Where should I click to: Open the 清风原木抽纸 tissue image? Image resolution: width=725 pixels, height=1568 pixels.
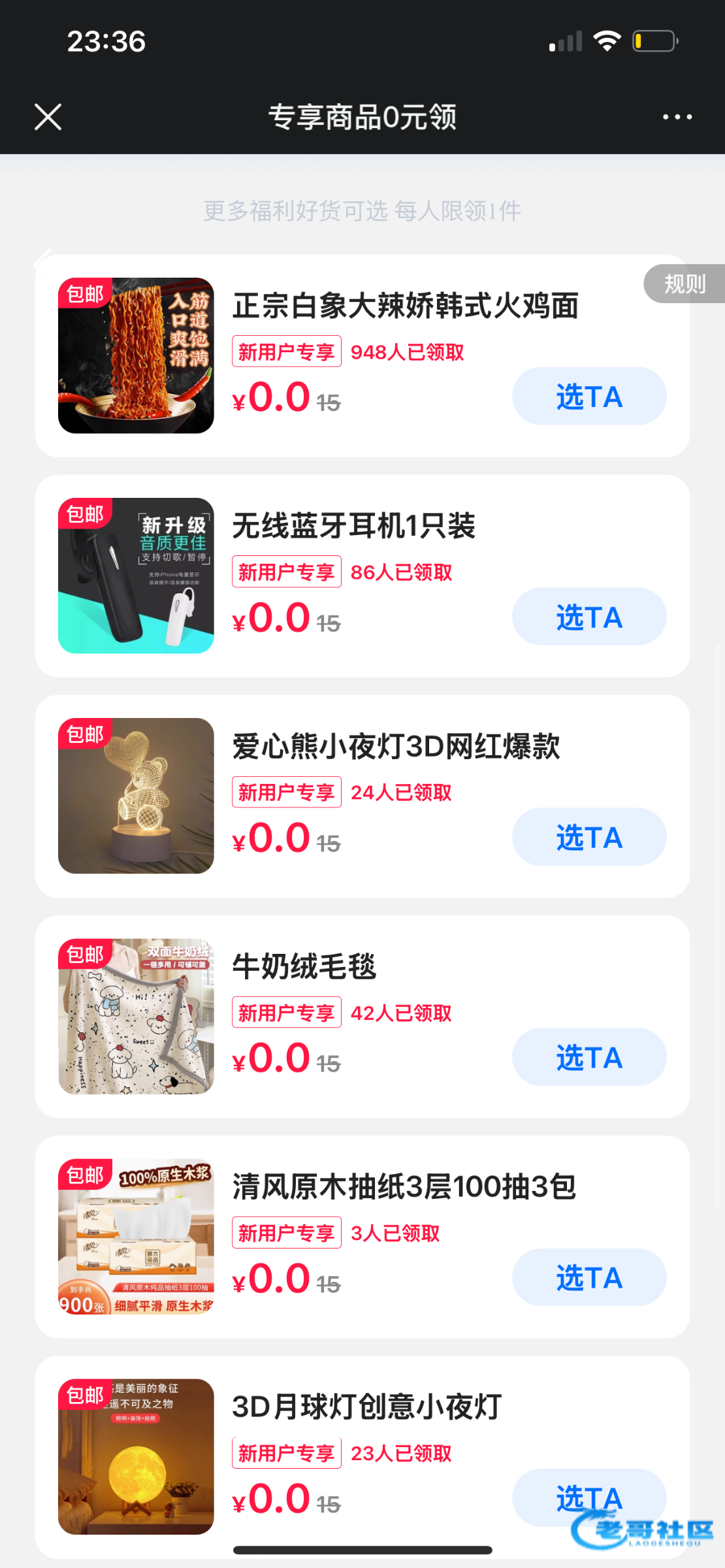click(x=136, y=1236)
